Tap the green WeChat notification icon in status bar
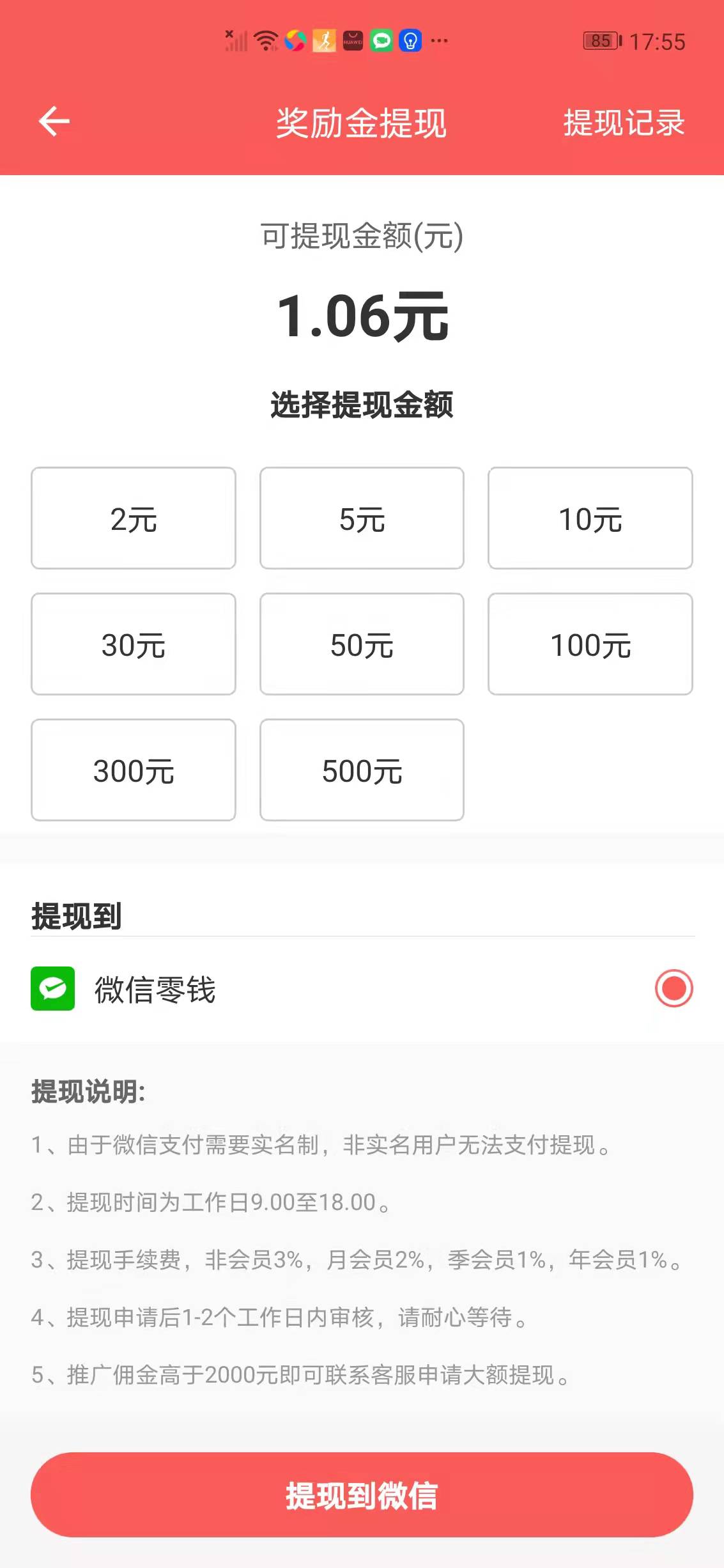724x1568 pixels. [381, 41]
